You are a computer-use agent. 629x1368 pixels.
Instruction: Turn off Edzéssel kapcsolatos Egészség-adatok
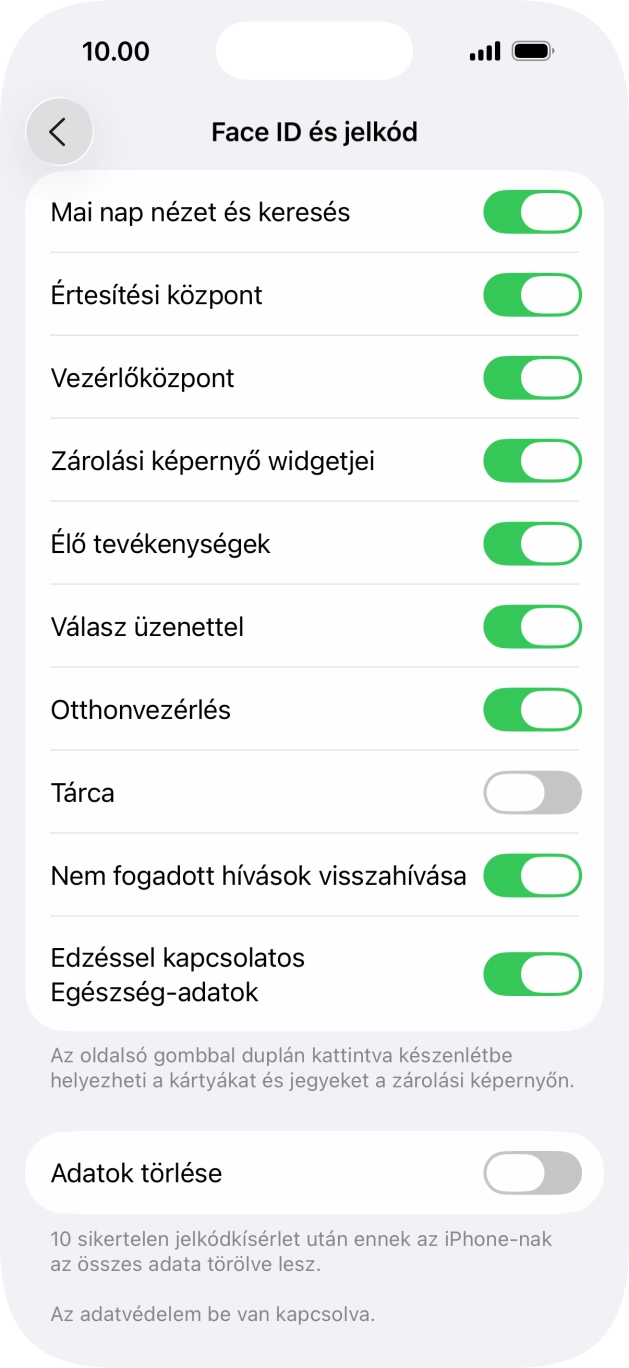532,974
